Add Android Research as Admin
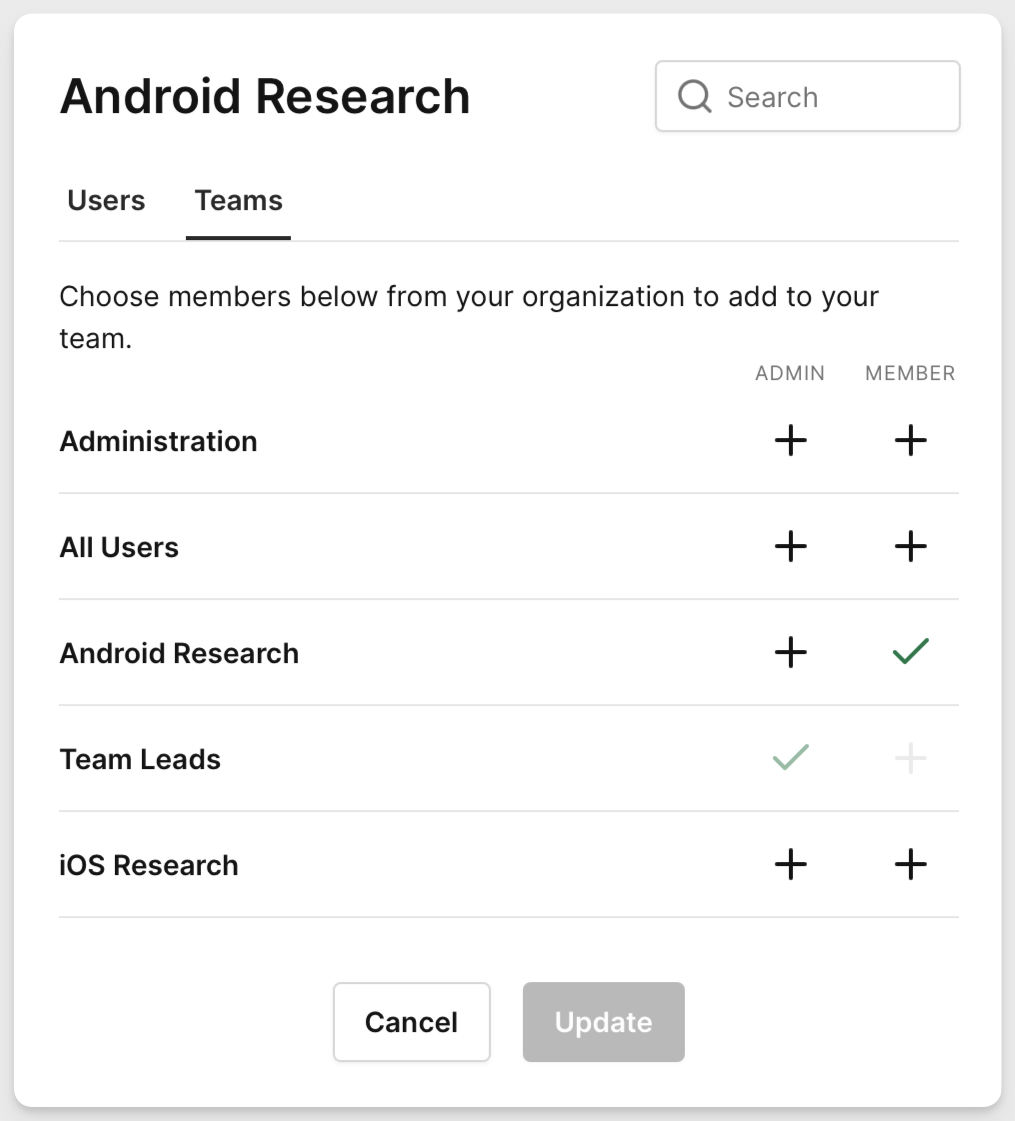Screen dimensions: 1015x1121 coord(790,652)
